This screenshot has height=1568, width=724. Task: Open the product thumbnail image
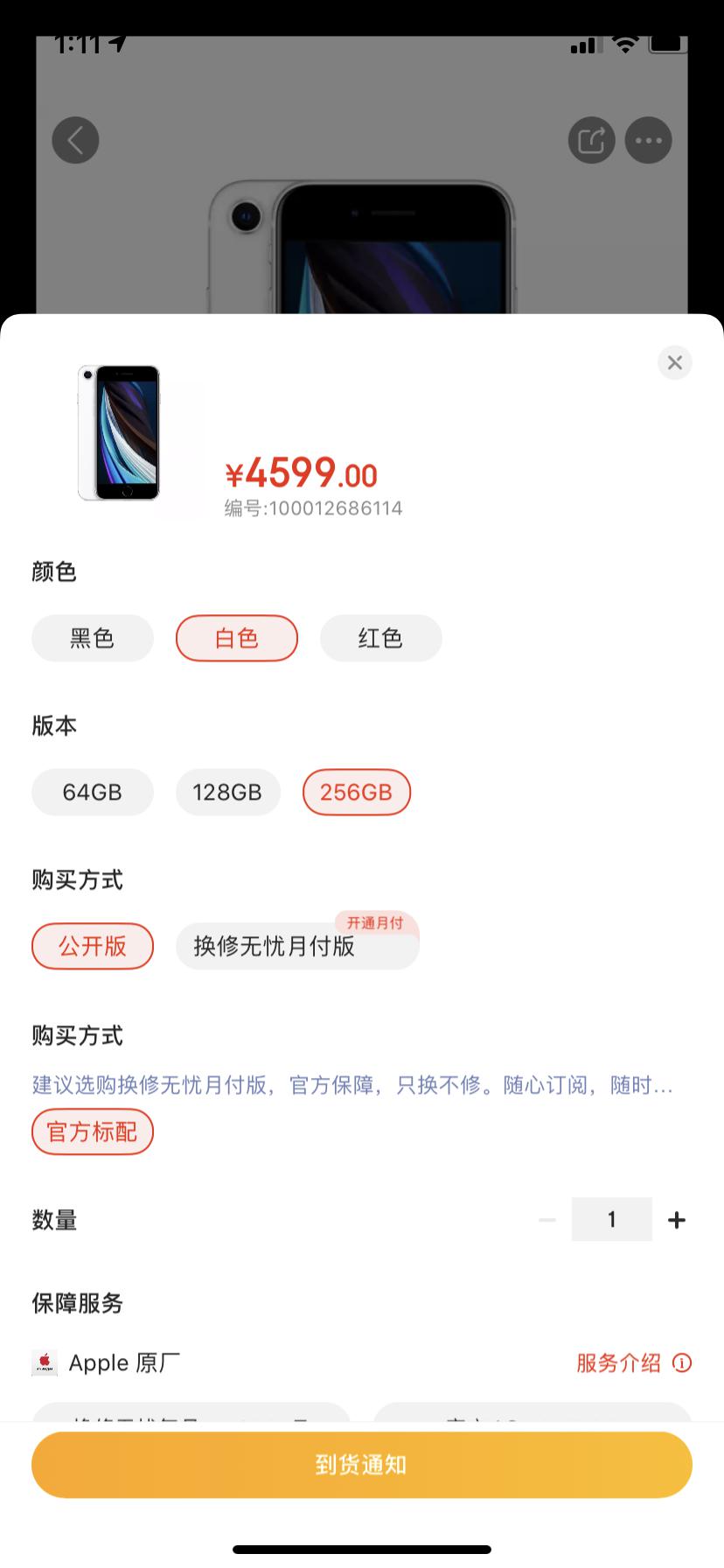coord(119,433)
